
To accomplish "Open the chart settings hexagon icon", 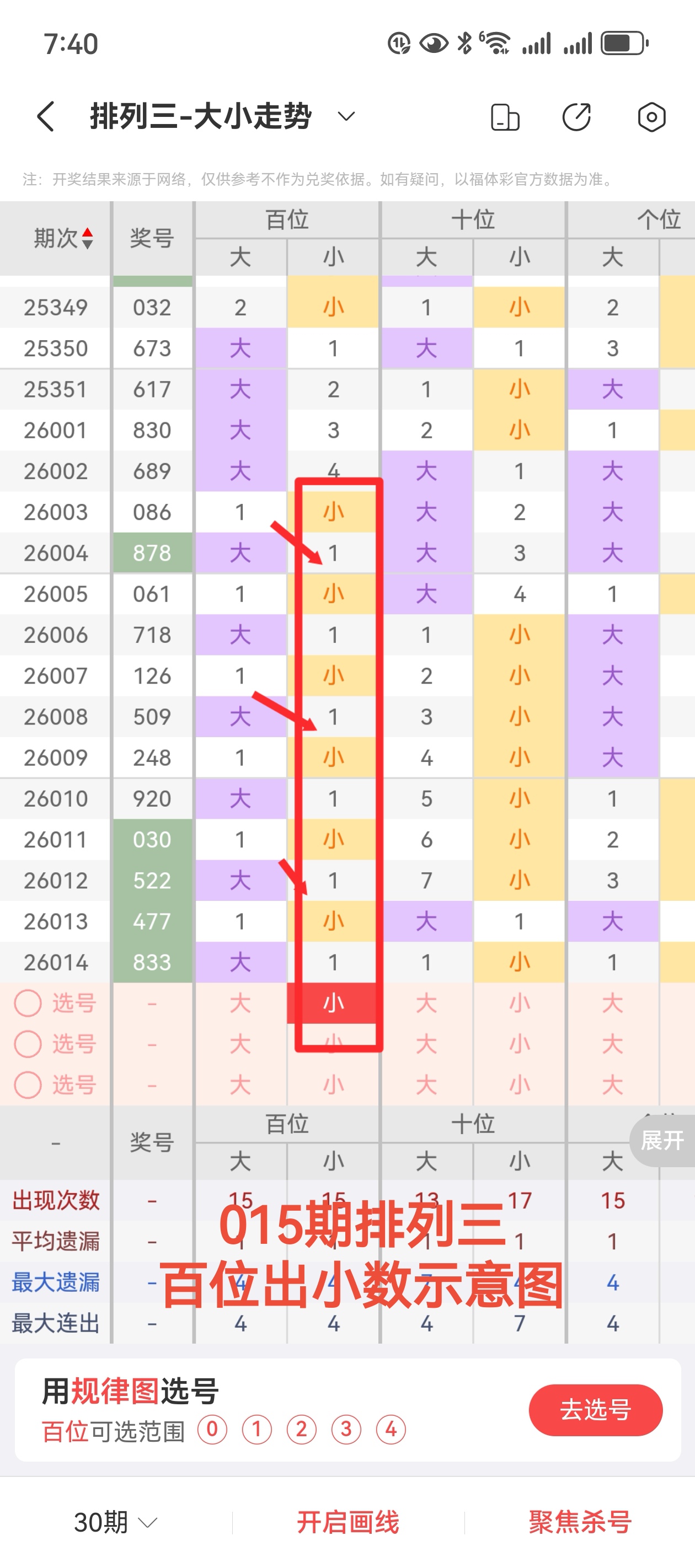I will pyautogui.click(x=651, y=117).
